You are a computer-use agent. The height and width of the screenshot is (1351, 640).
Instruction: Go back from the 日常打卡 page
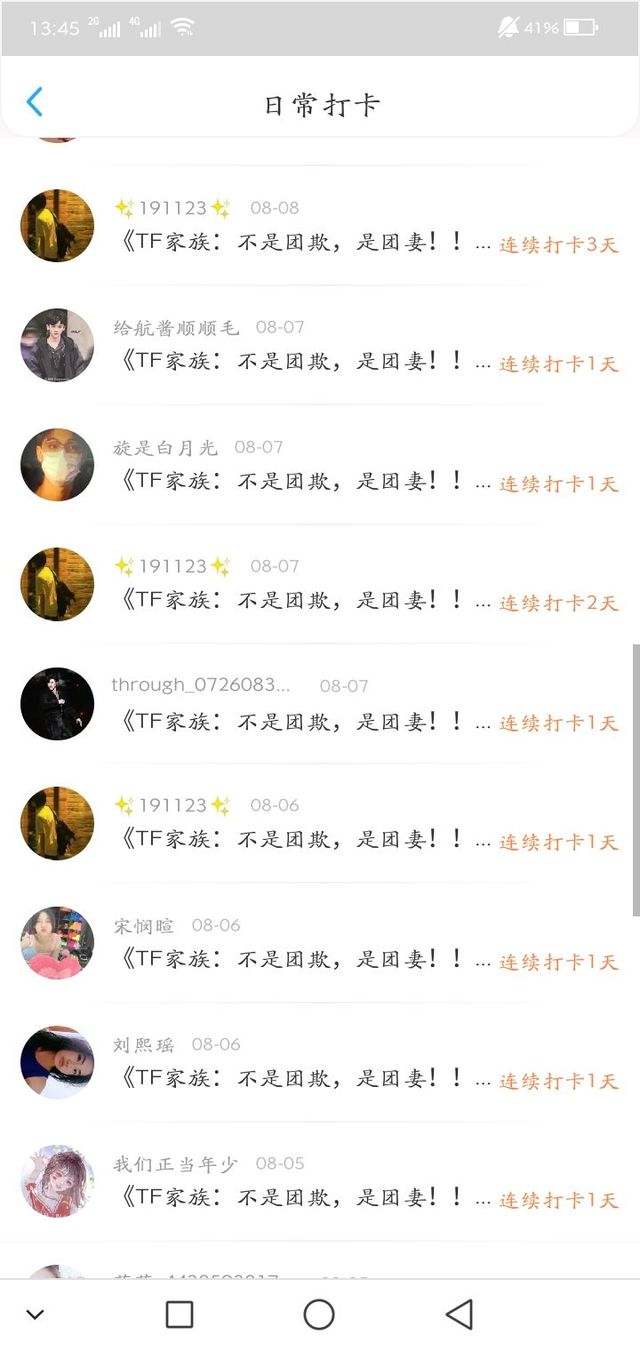pyautogui.click(x=34, y=102)
